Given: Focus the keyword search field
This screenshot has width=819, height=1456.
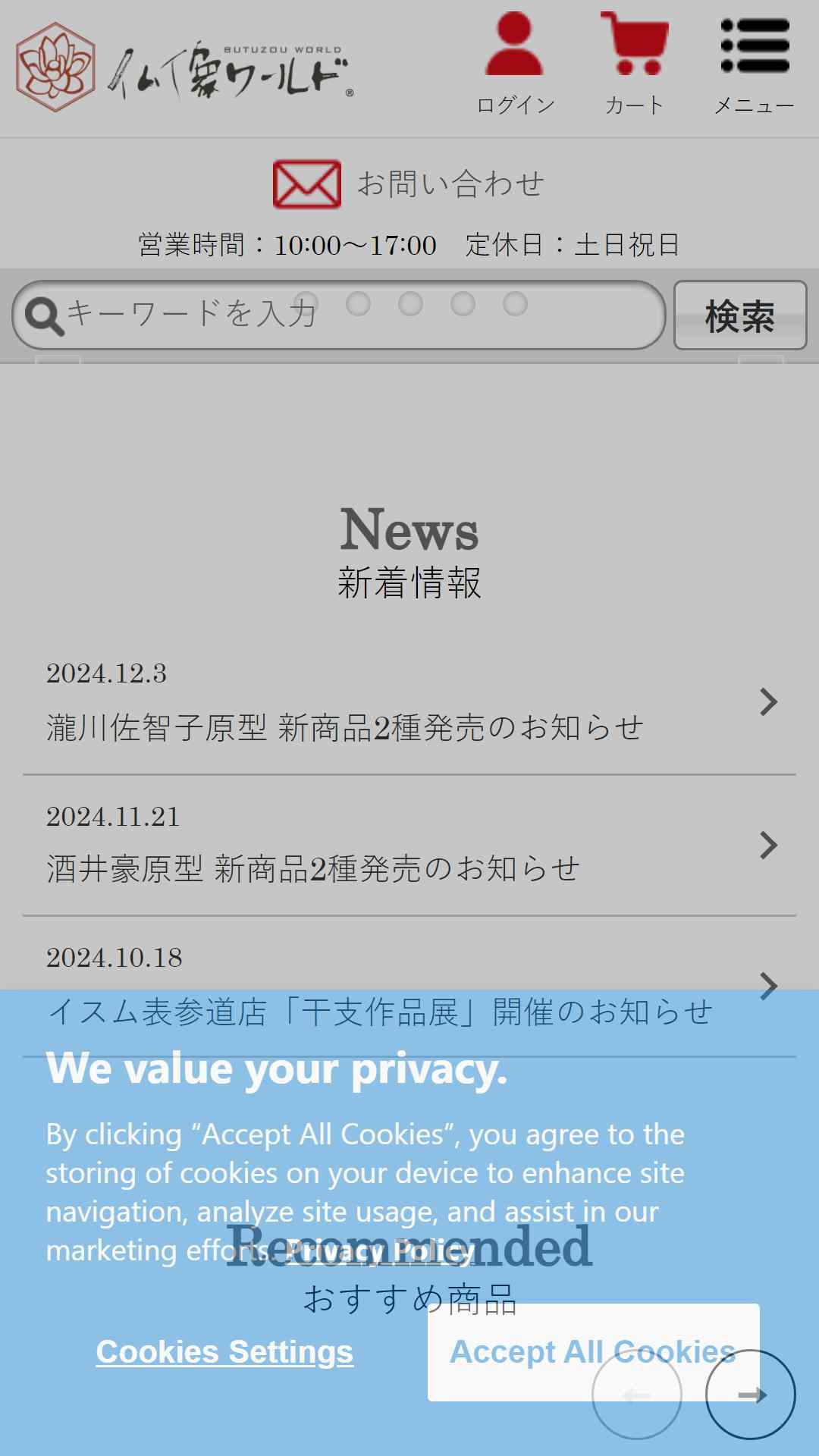Looking at the screenshot, I should [x=338, y=315].
